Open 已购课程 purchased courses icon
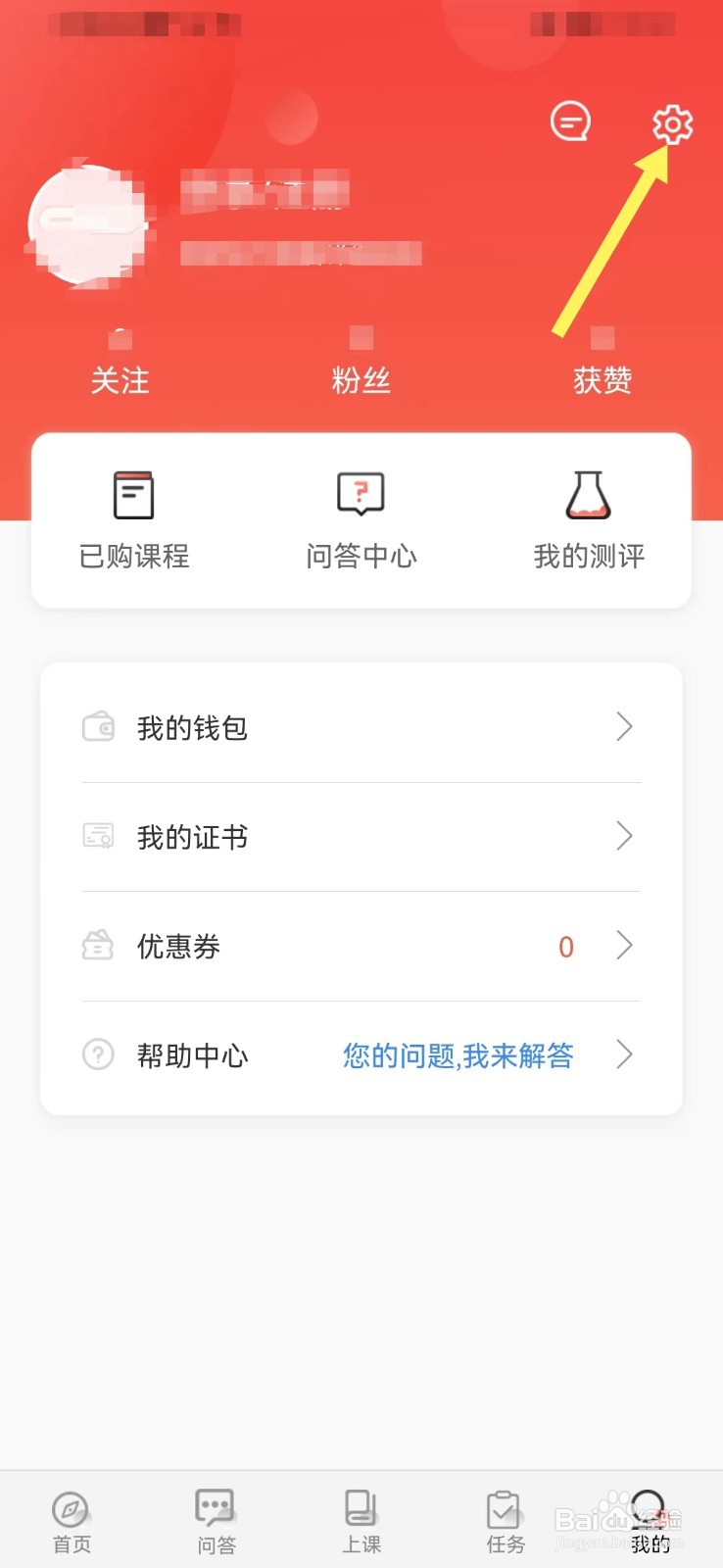This screenshot has height=1568, width=723. pos(133,495)
